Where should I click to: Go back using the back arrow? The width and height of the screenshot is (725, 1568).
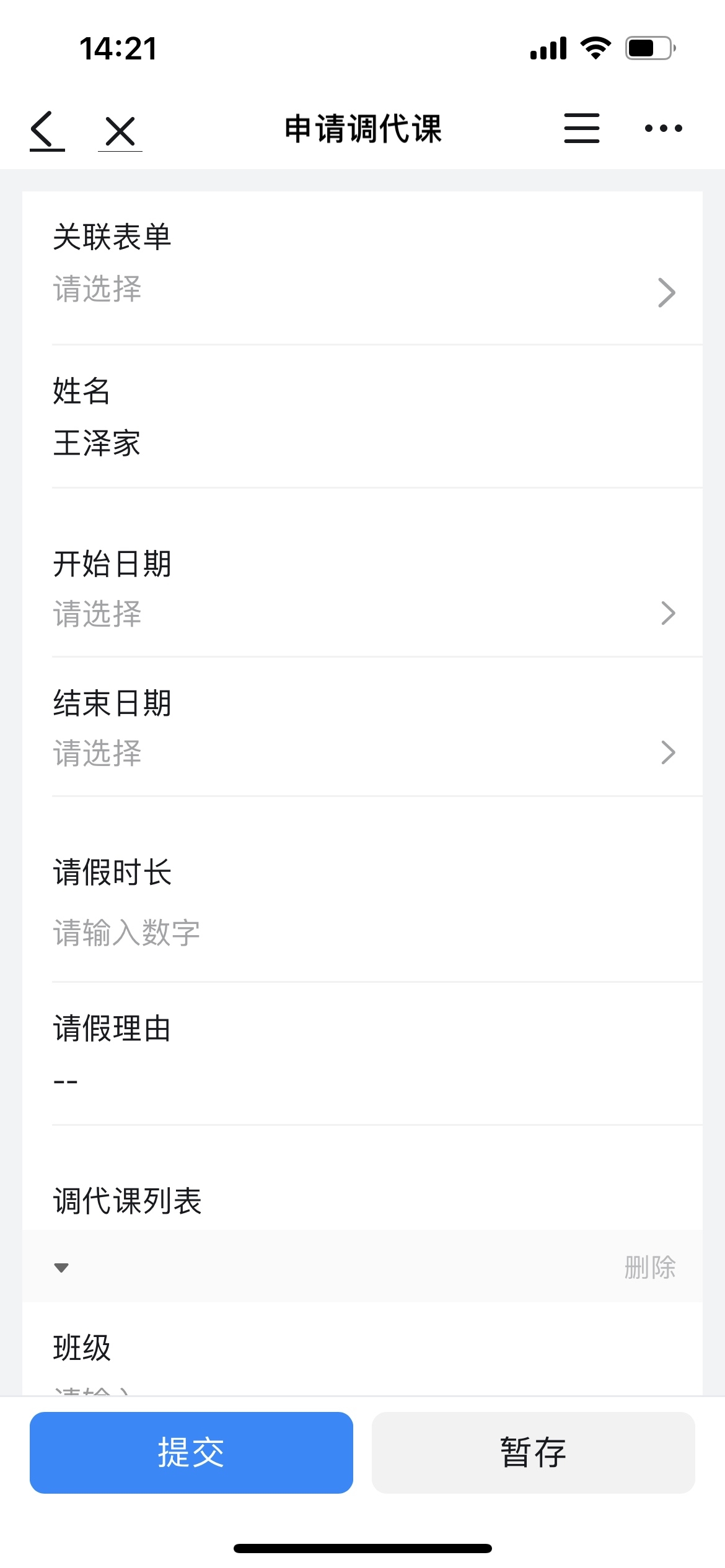click(46, 130)
